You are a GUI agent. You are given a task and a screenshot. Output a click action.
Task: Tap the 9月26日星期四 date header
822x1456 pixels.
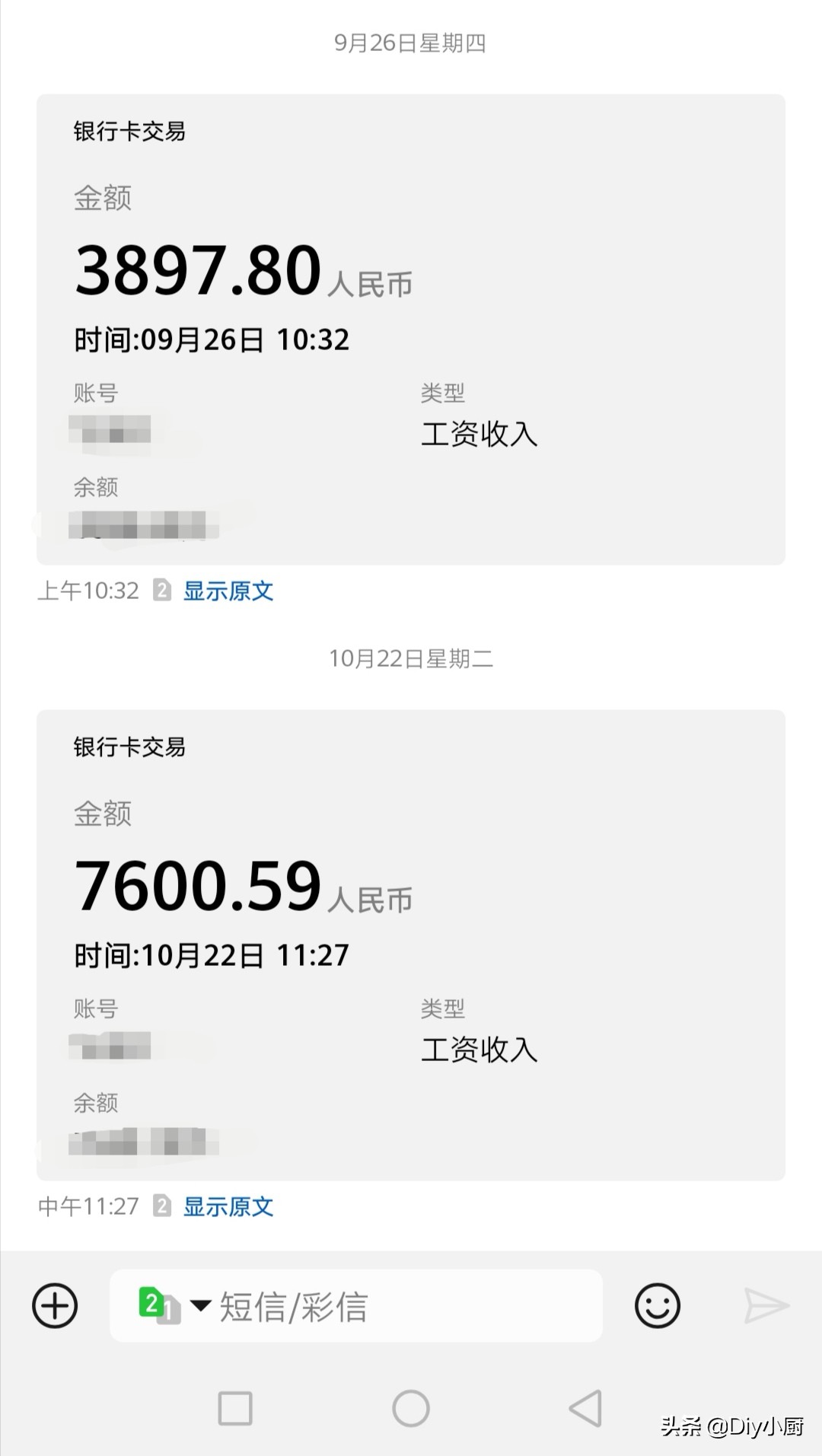410,44
